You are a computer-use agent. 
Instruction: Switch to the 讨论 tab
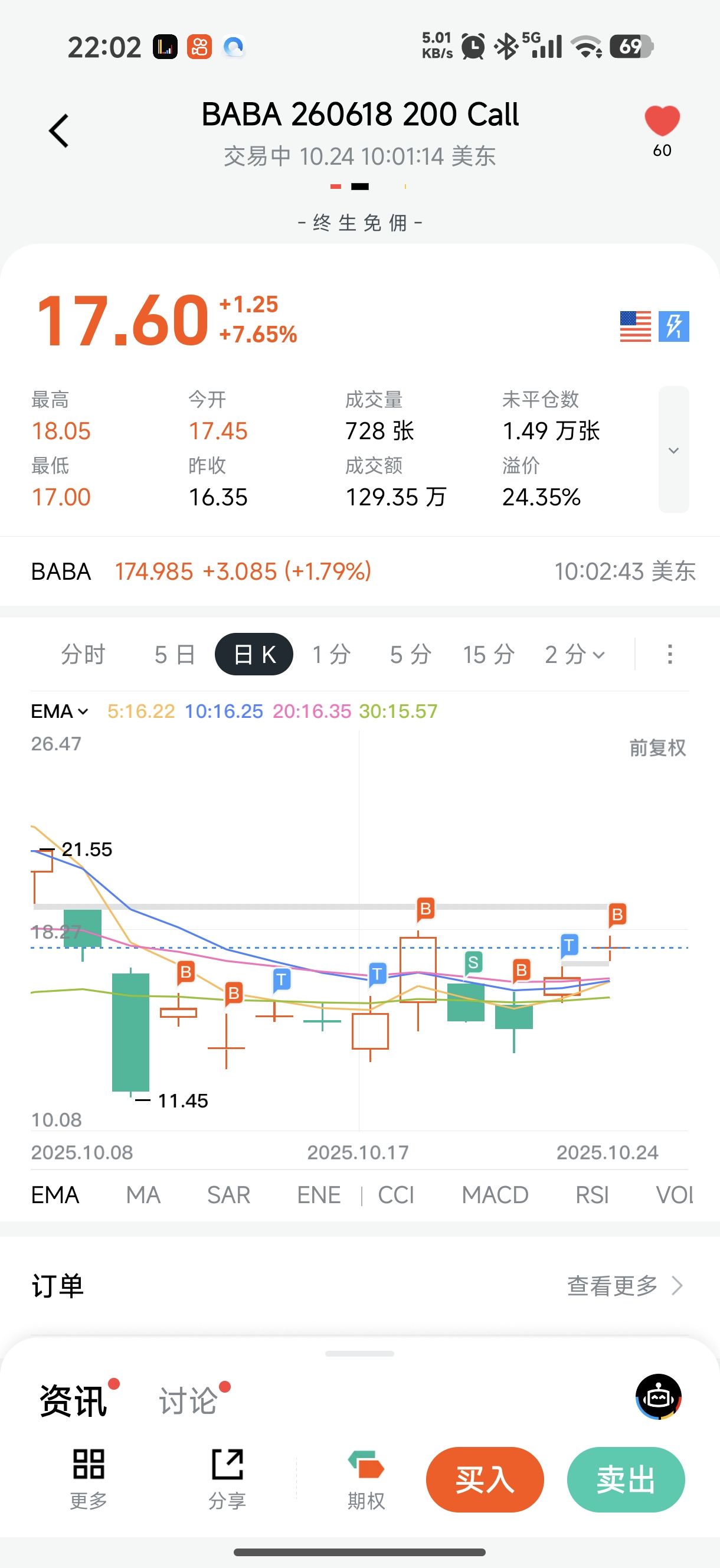[188, 1400]
